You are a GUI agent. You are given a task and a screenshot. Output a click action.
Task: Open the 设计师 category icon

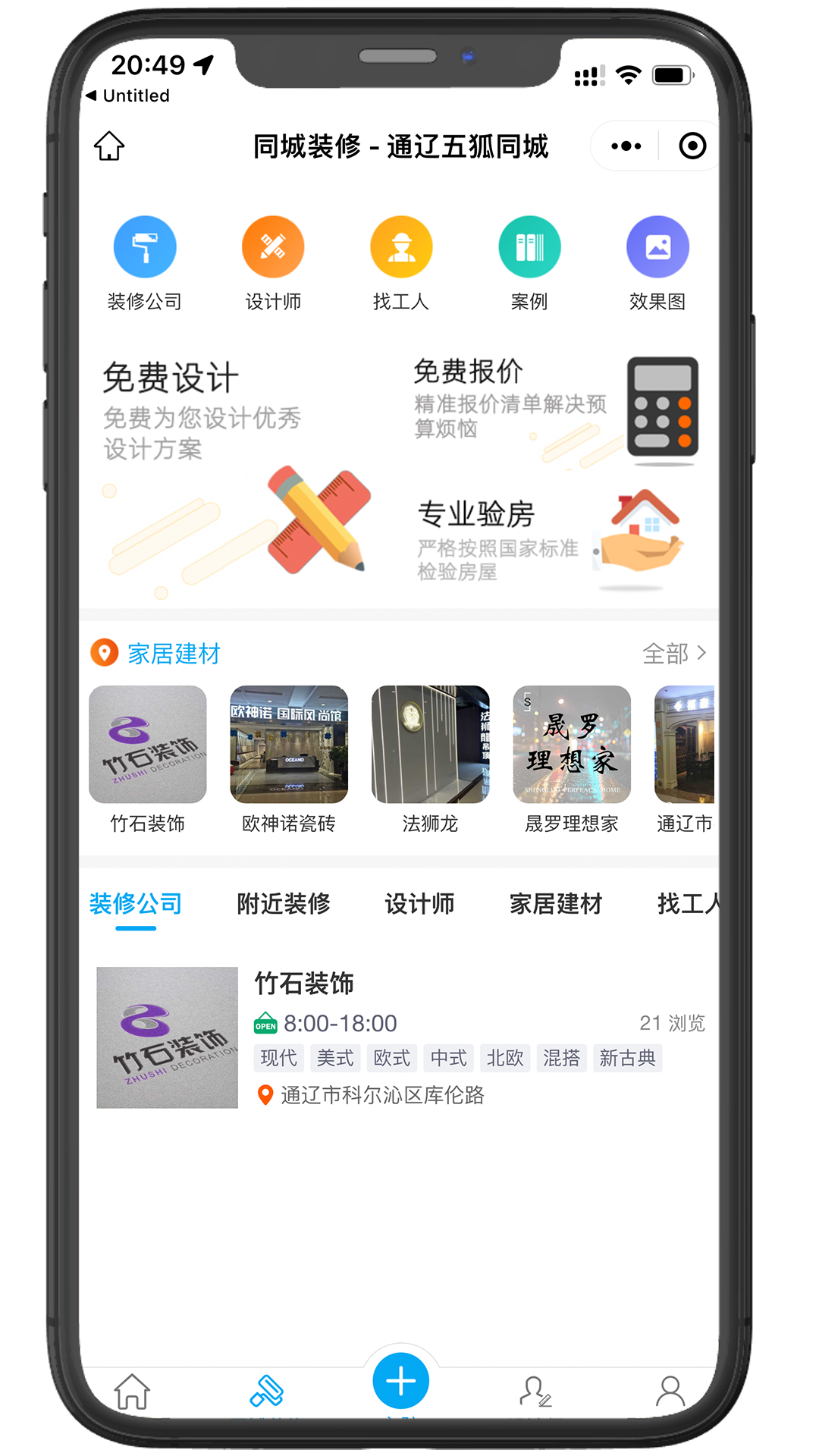coord(273,247)
